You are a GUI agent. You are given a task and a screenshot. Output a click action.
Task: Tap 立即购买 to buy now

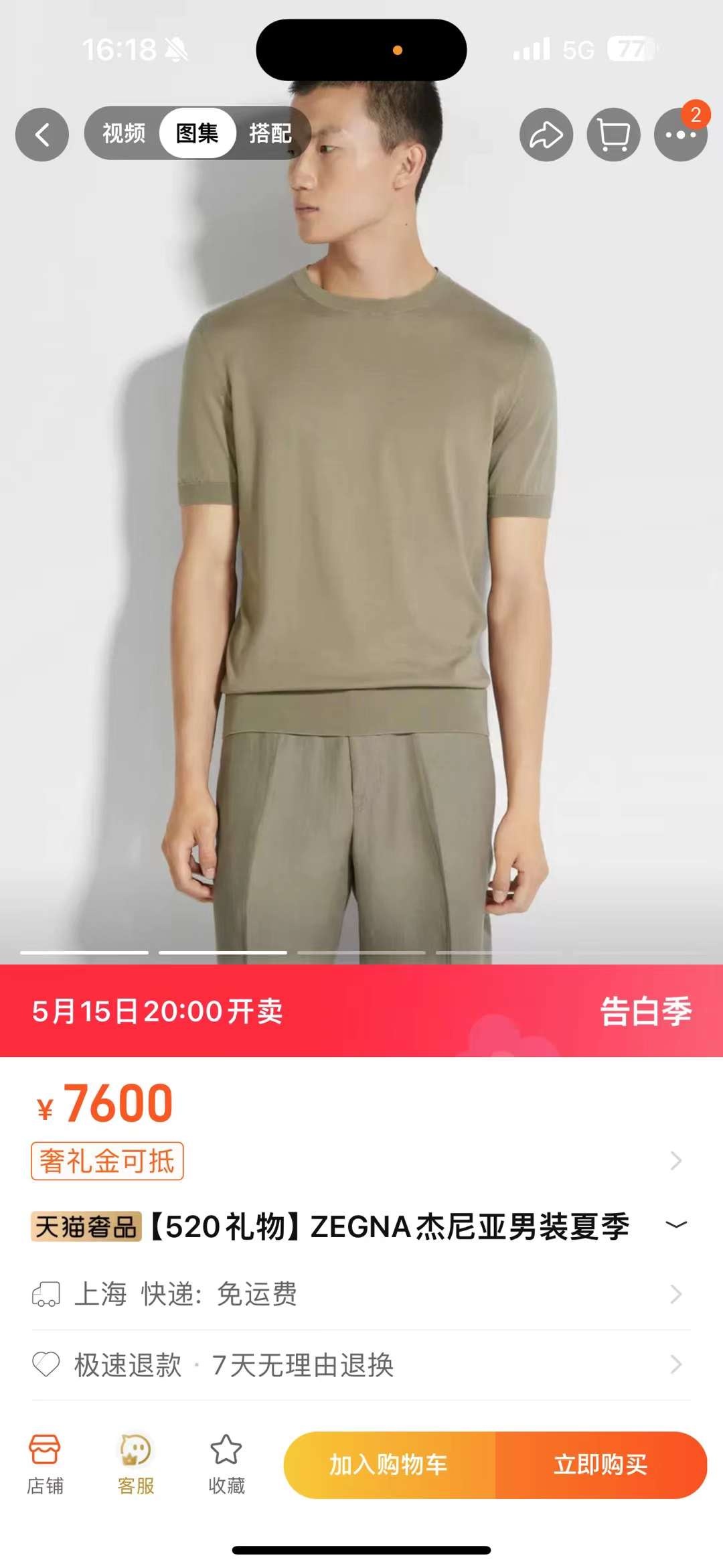[600, 1465]
